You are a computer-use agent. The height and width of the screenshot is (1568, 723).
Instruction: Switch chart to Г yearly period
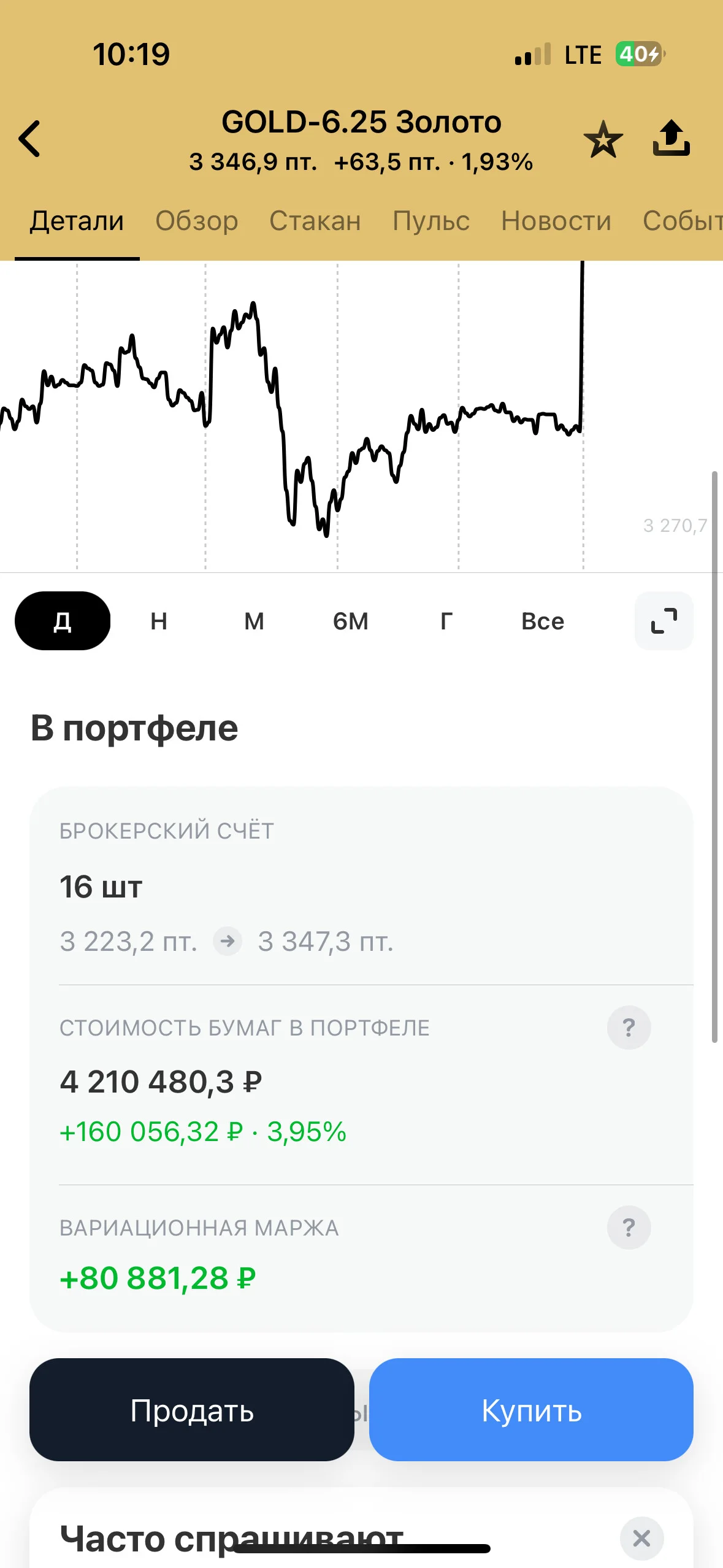coord(446,621)
